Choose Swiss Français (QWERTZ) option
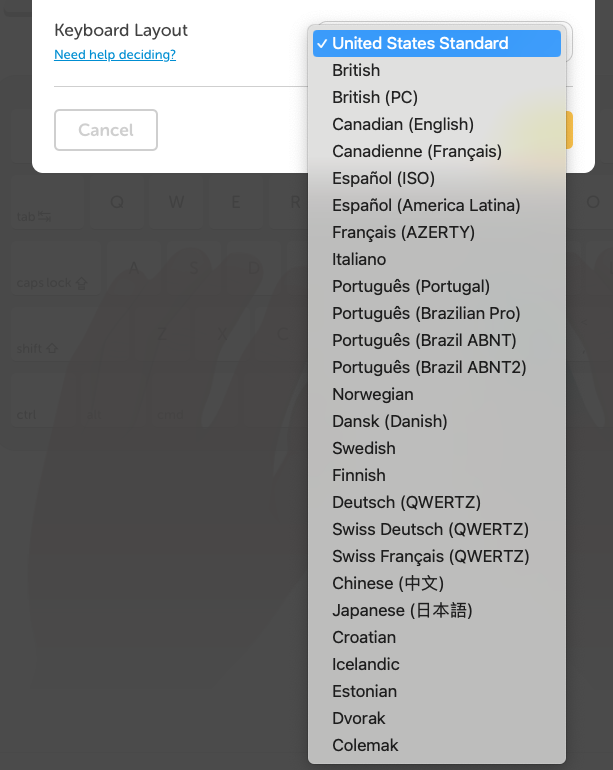Viewport: 613px width, 770px height. click(x=430, y=556)
